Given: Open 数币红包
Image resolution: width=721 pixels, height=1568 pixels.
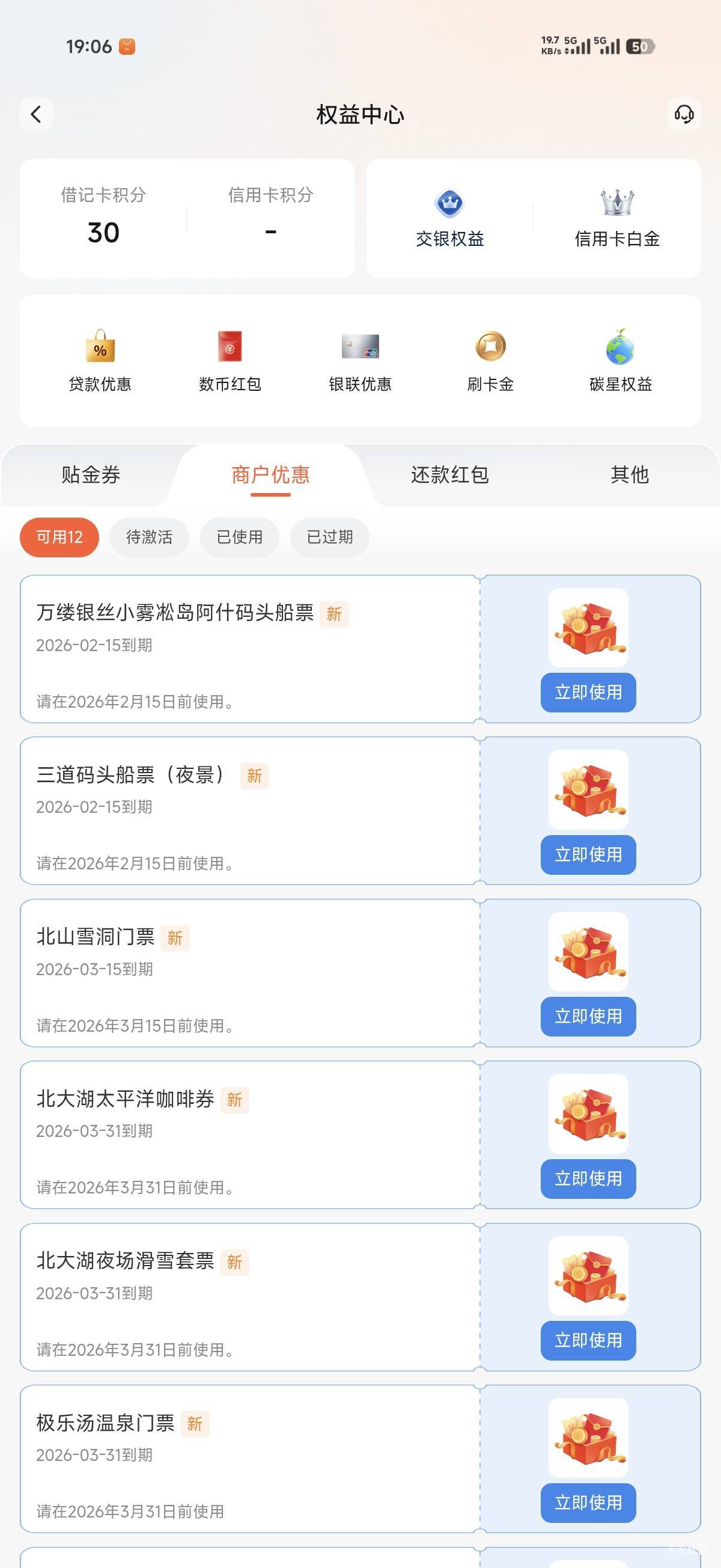Looking at the screenshot, I should [x=230, y=360].
